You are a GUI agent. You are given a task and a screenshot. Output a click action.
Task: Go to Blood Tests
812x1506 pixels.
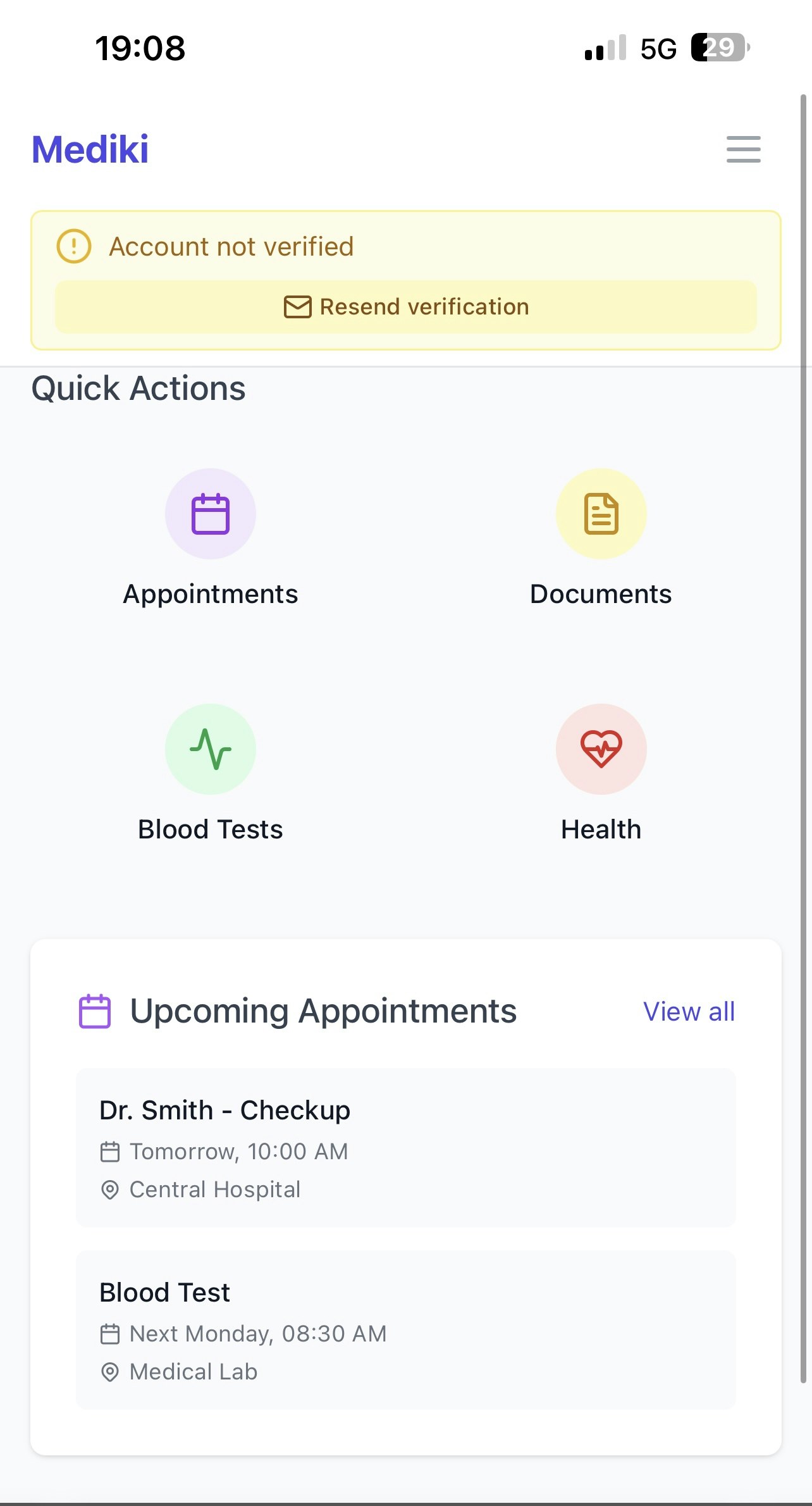211,773
